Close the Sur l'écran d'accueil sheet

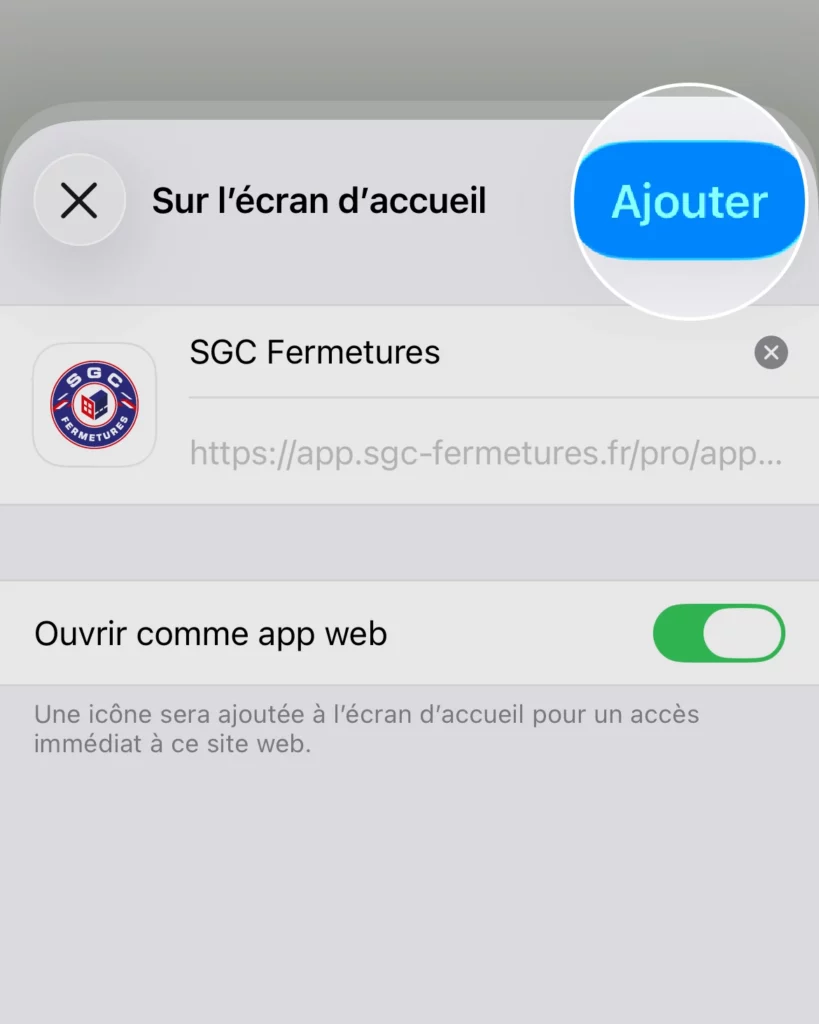pos(79,201)
